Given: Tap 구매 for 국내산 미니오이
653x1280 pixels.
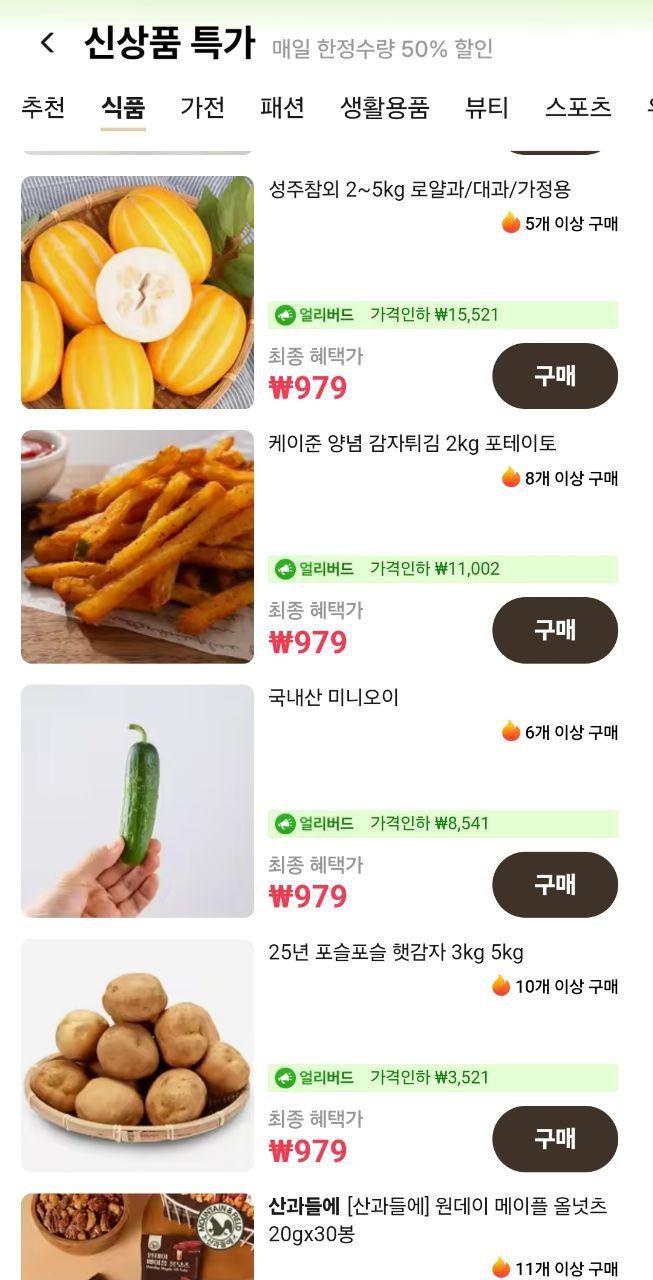Looking at the screenshot, I should [554, 884].
